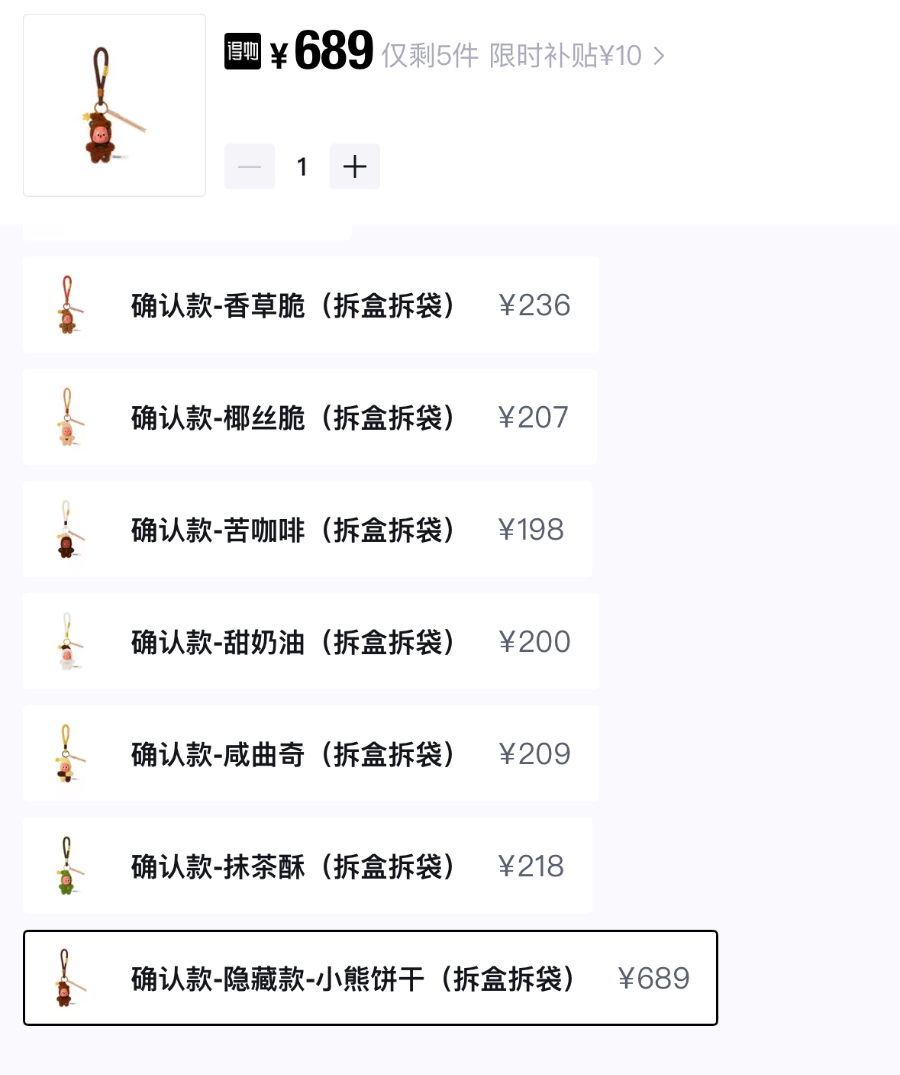Select the 确认款-甜奶油 option

[310, 641]
